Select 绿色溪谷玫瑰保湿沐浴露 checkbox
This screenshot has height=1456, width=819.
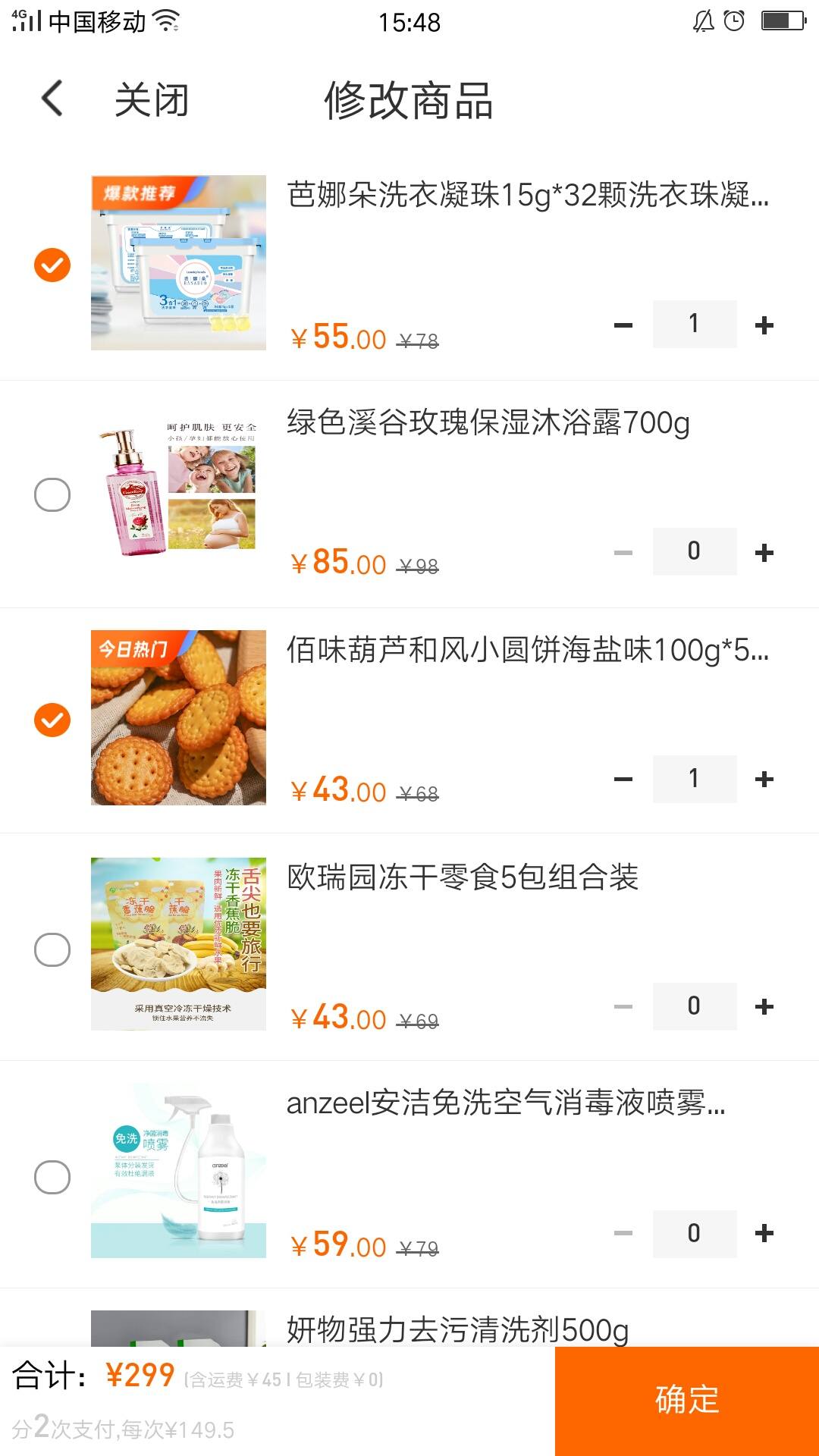coord(52,494)
